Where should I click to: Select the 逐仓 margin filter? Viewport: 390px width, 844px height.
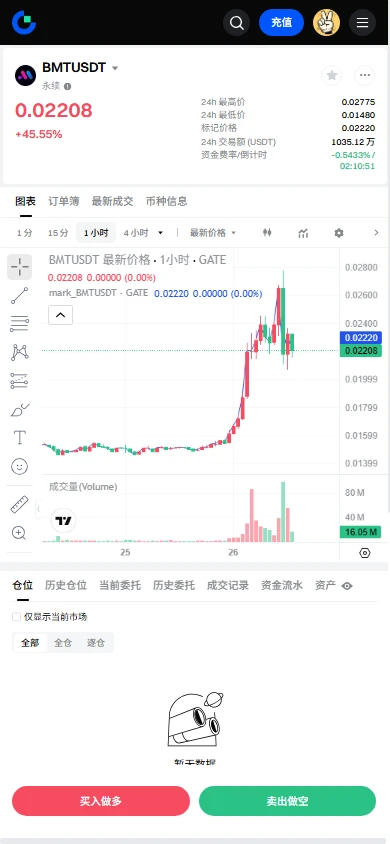coord(96,643)
